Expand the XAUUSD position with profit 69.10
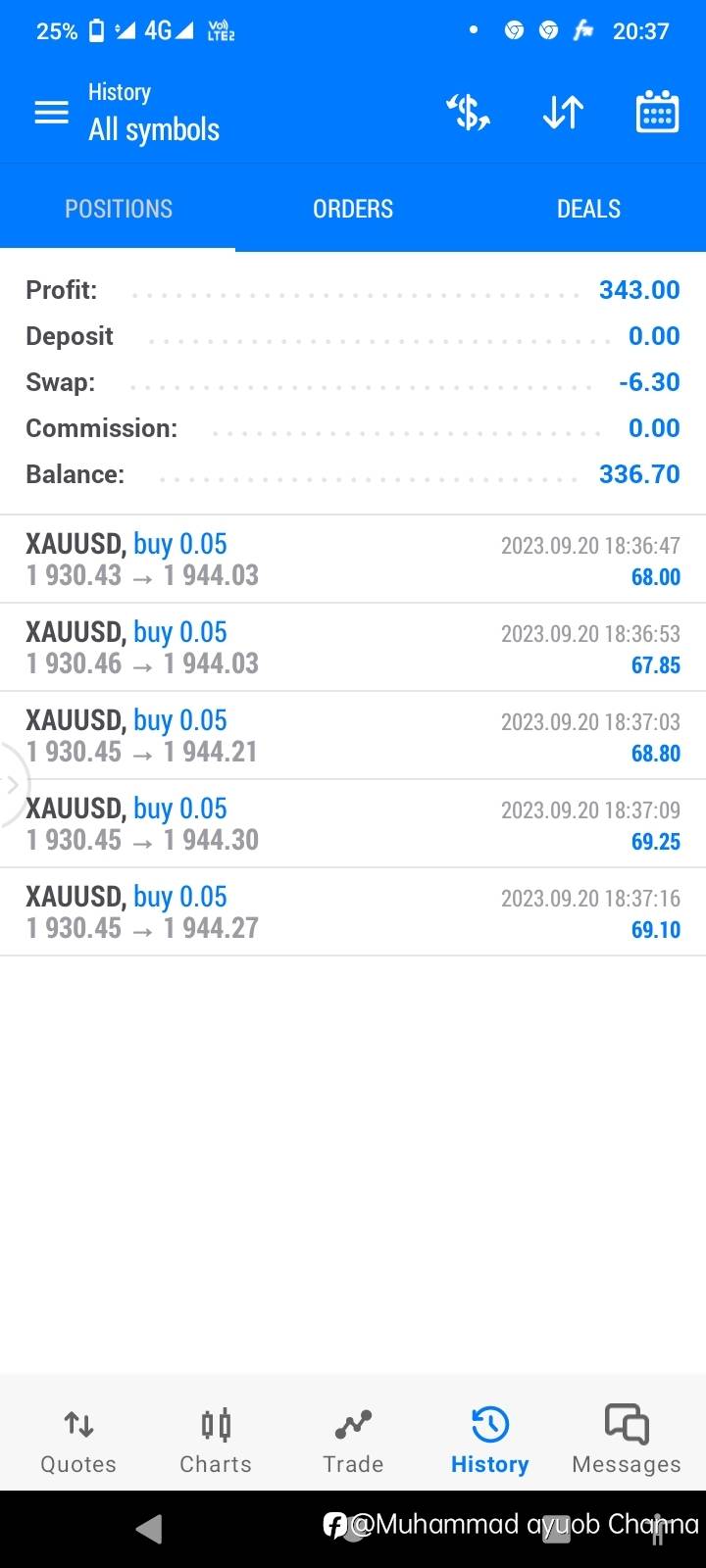Viewport: 706px width, 1568px height. pyautogui.click(x=353, y=911)
